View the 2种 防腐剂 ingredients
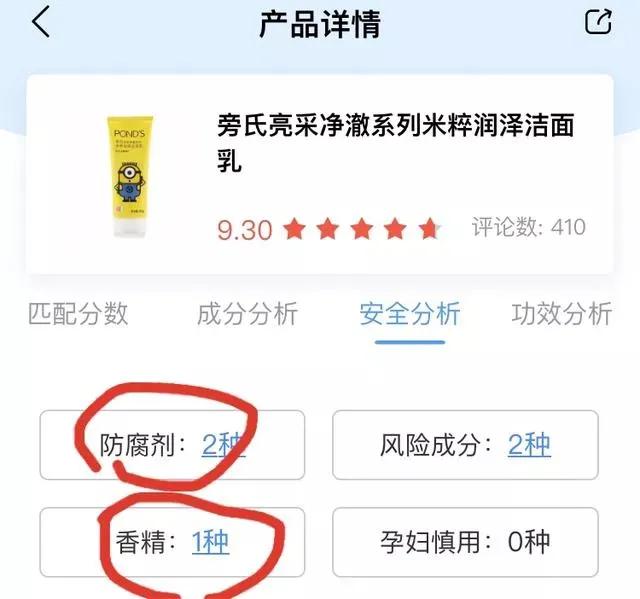 tap(222, 444)
